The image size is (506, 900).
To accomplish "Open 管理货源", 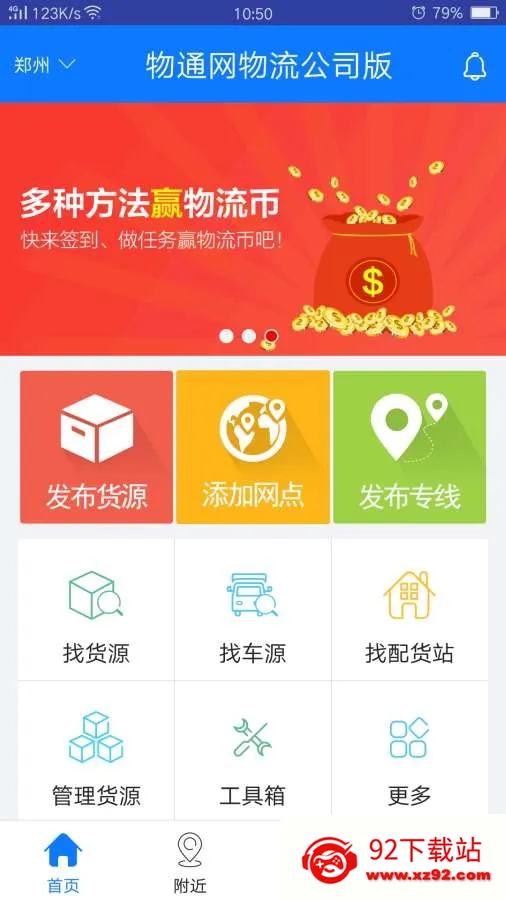I will coord(96,751).
